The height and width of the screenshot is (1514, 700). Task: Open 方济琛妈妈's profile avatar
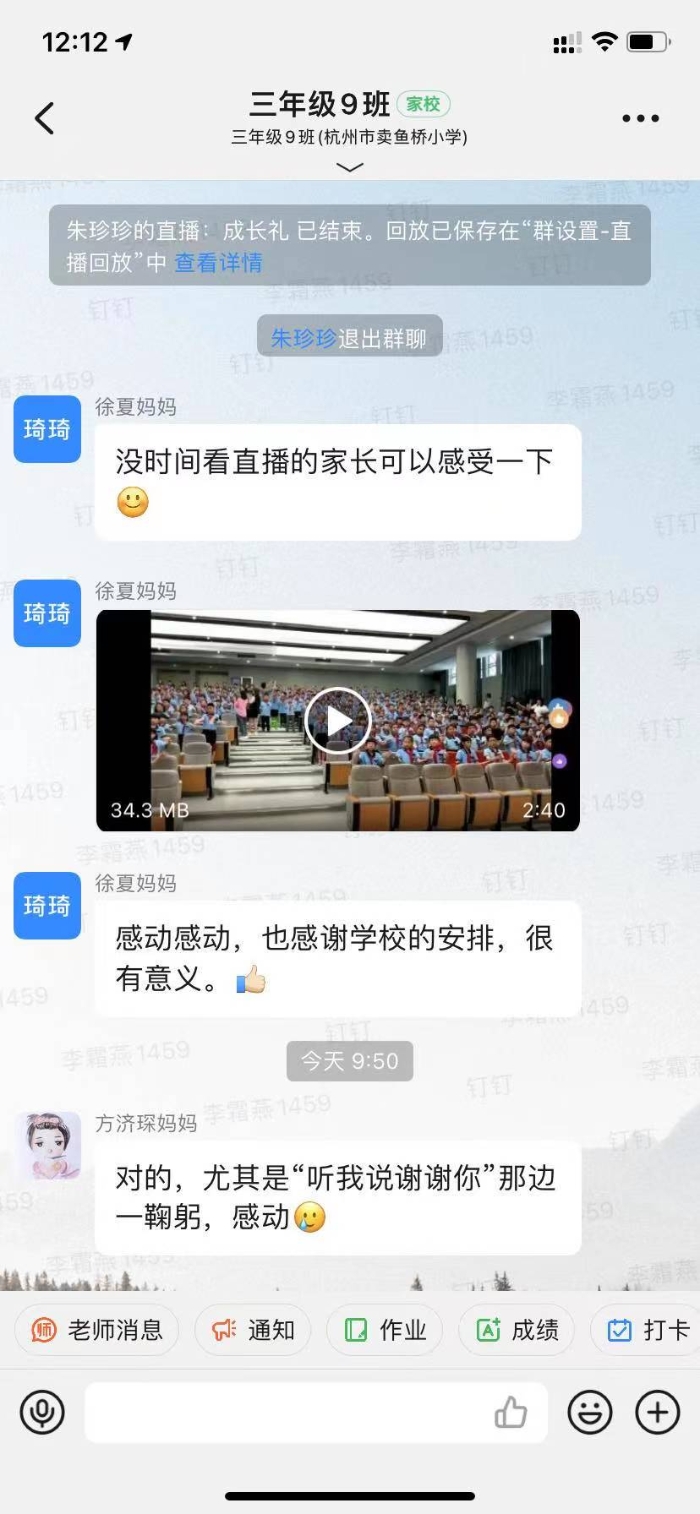pyautogui.click(x=47, y=1146)
